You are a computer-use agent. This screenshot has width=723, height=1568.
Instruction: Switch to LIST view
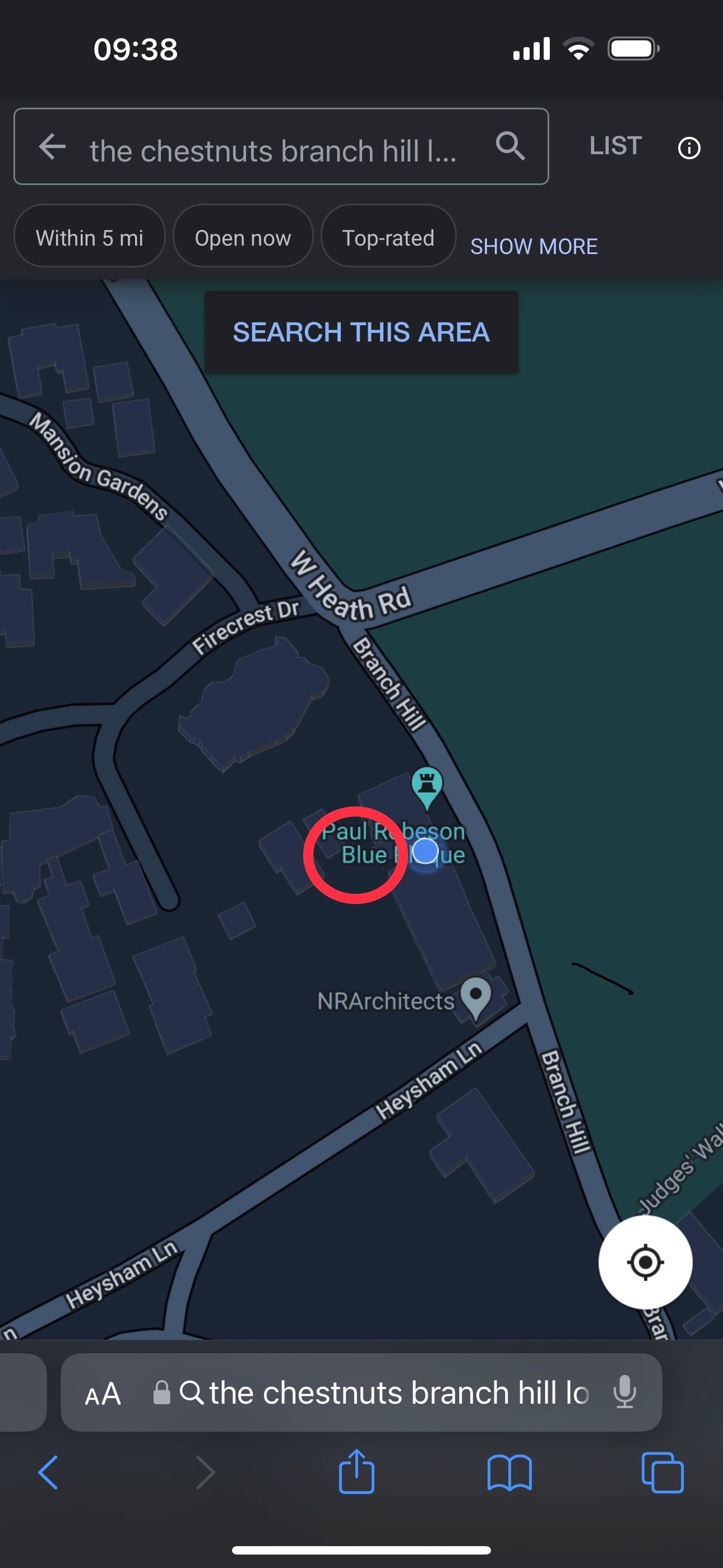[615, 146]
